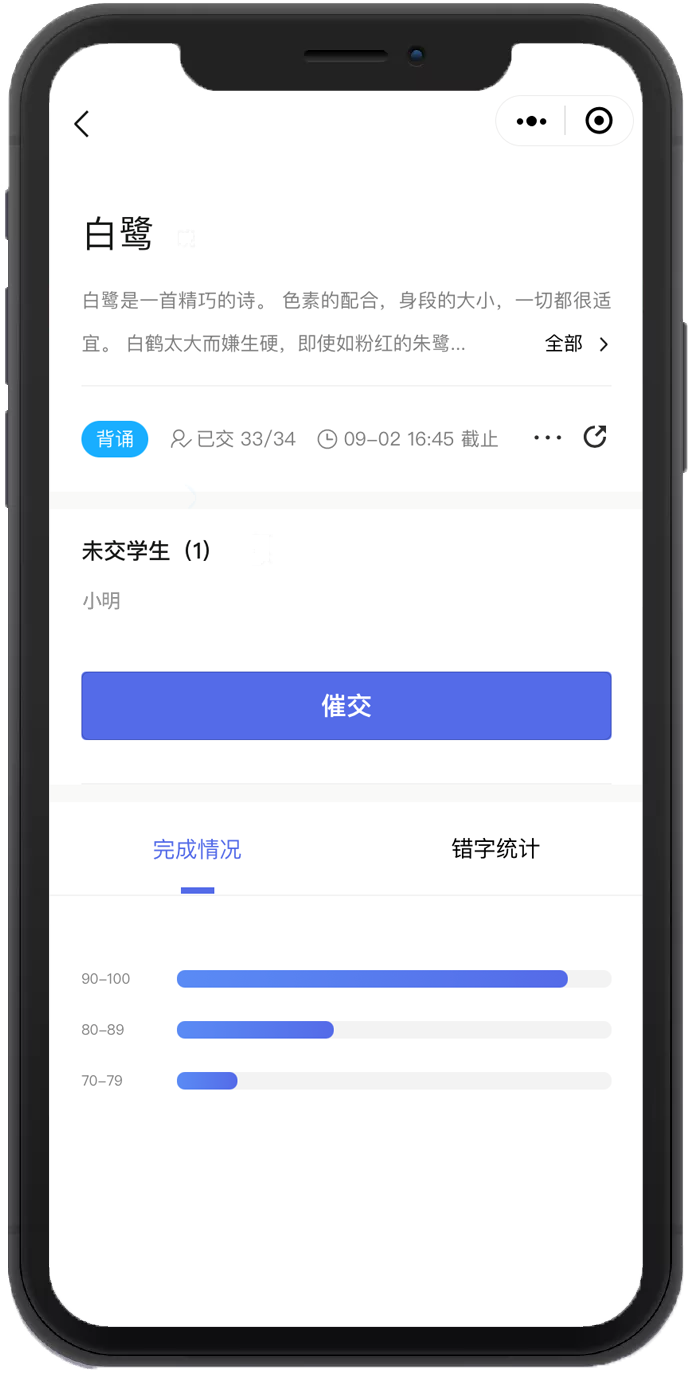The image size is (688, 1376).
Task: Tap the 催交 button to remind students
Action: [346, 706]
